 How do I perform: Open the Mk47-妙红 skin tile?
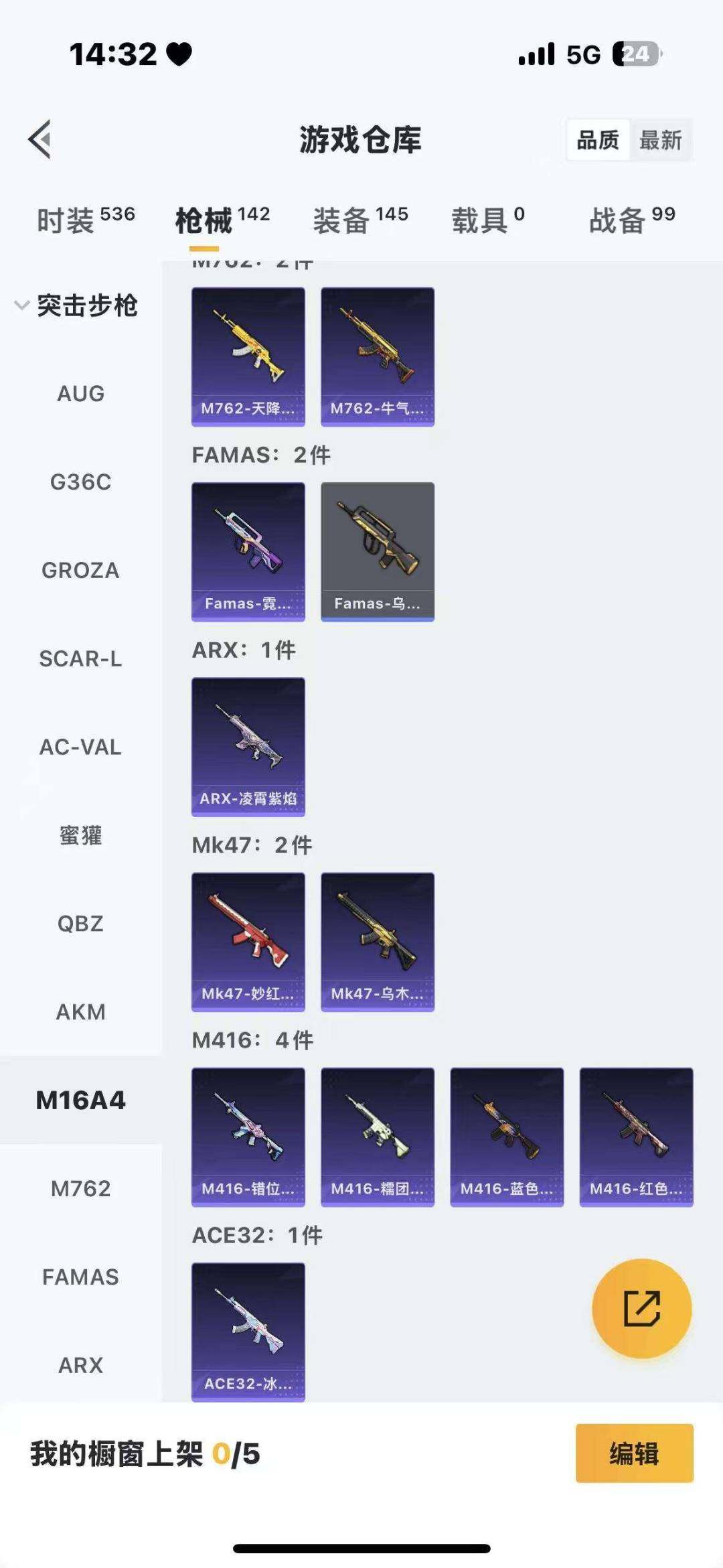point(248,941)
